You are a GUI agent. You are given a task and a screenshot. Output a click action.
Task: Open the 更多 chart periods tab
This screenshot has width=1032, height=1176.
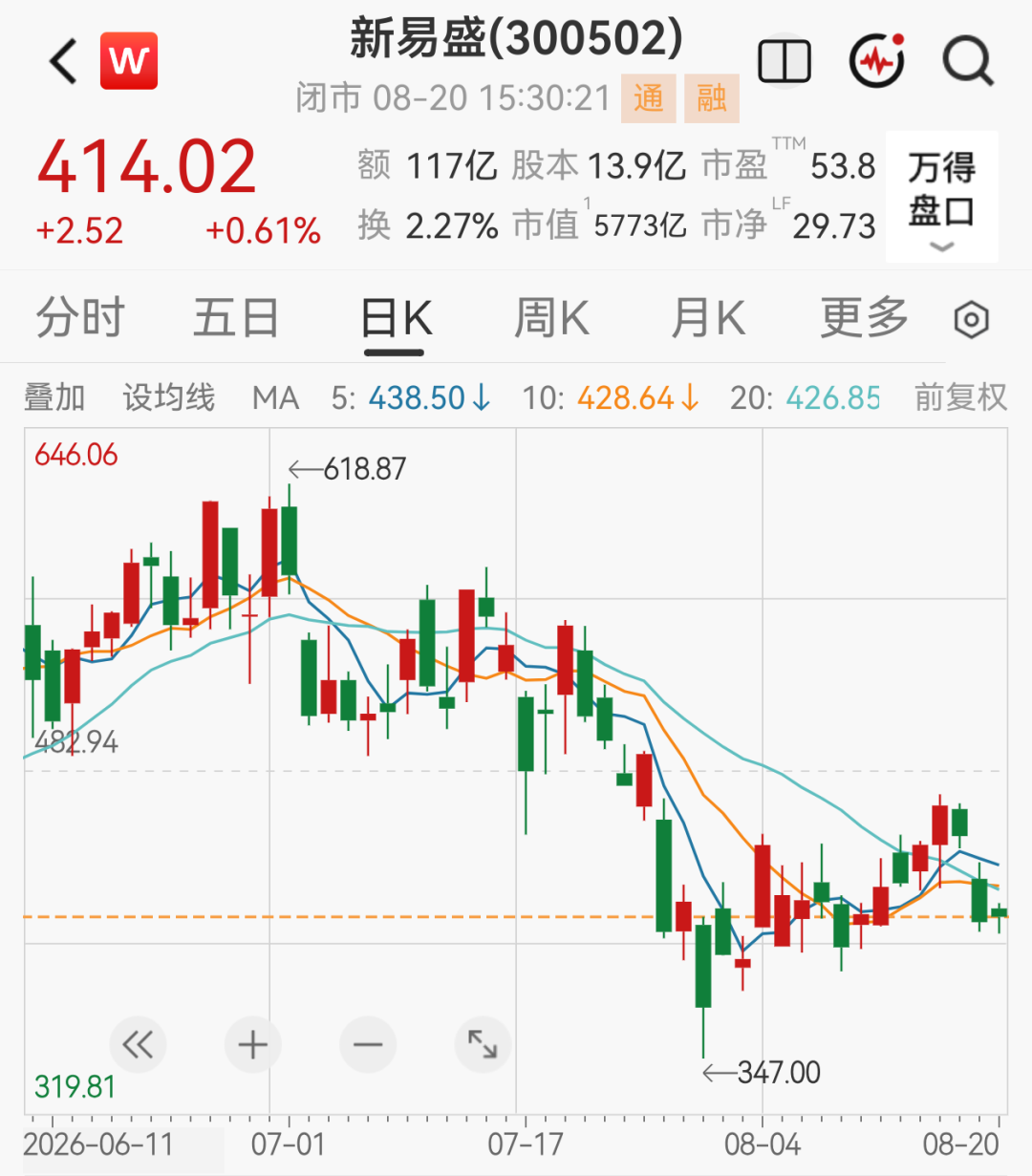pyautogui.click(x=864, y=318)
